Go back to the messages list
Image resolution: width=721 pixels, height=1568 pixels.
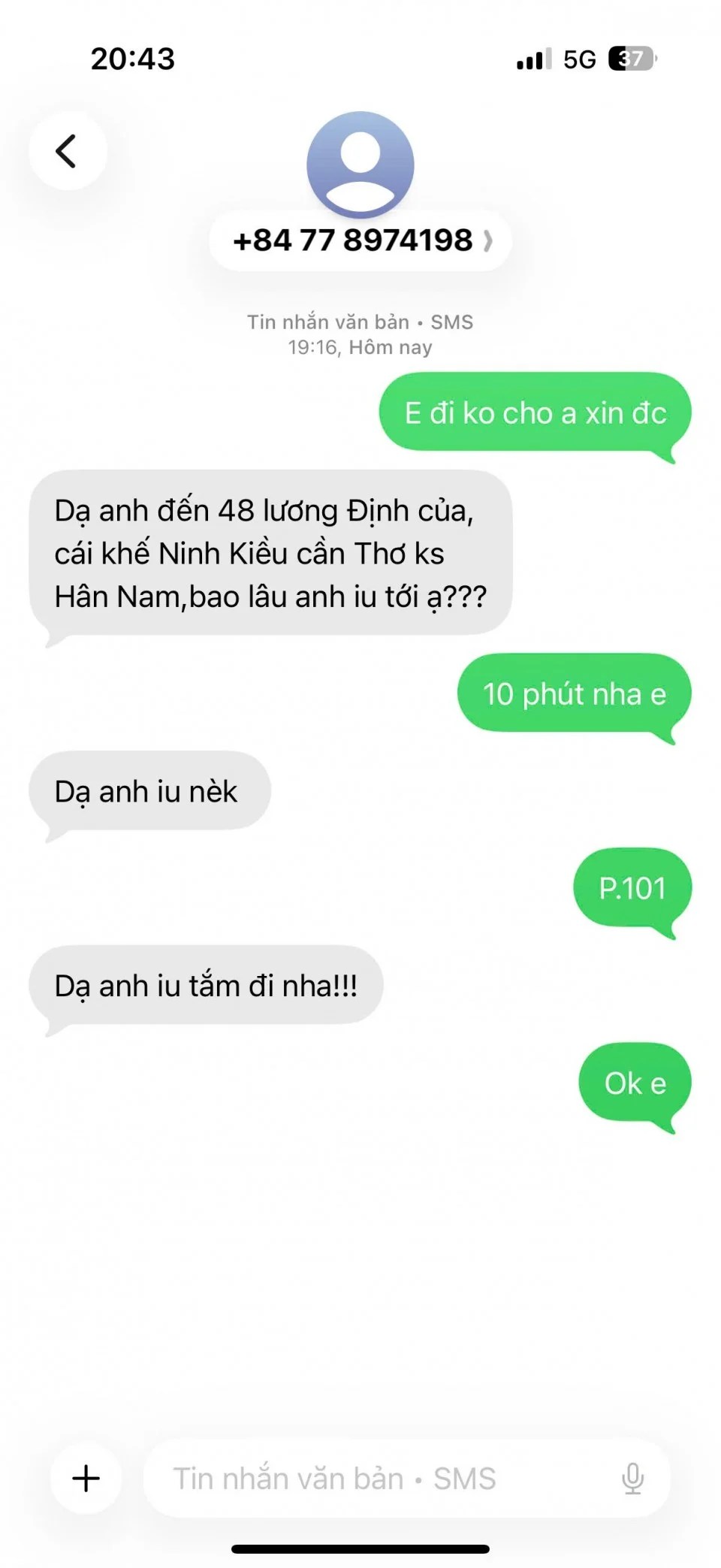tap(67, 151)
